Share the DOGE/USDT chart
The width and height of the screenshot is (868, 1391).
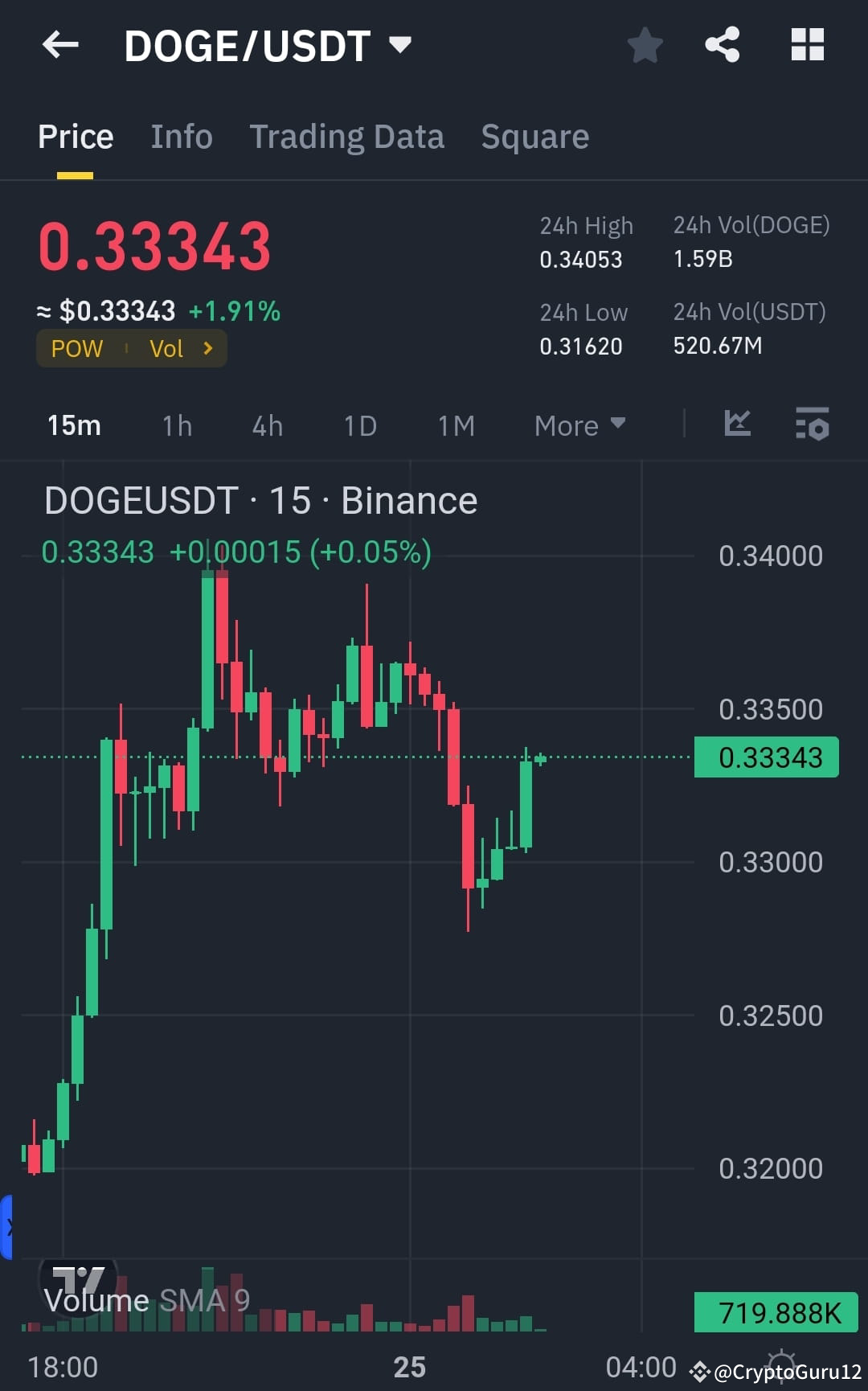tap(723, 45)
